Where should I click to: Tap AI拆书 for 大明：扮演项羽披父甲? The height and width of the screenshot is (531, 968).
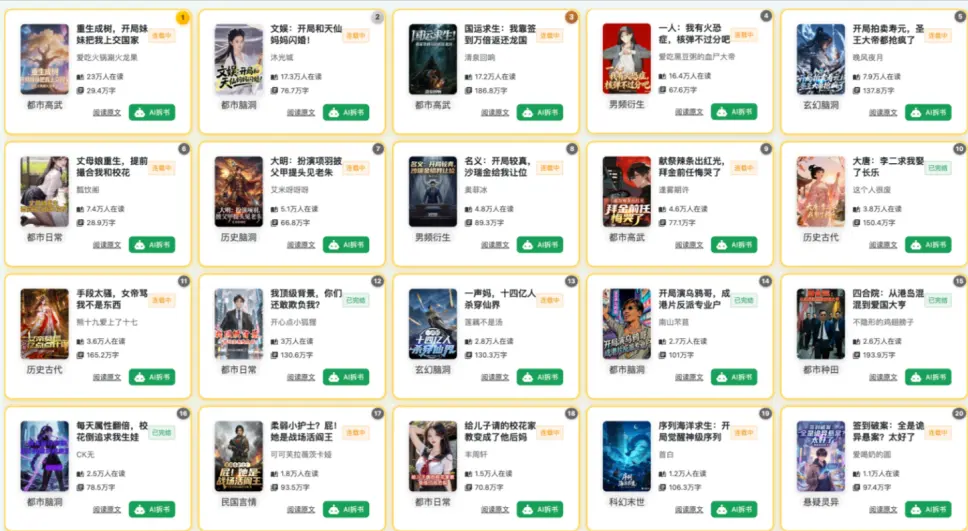point(346,245)
